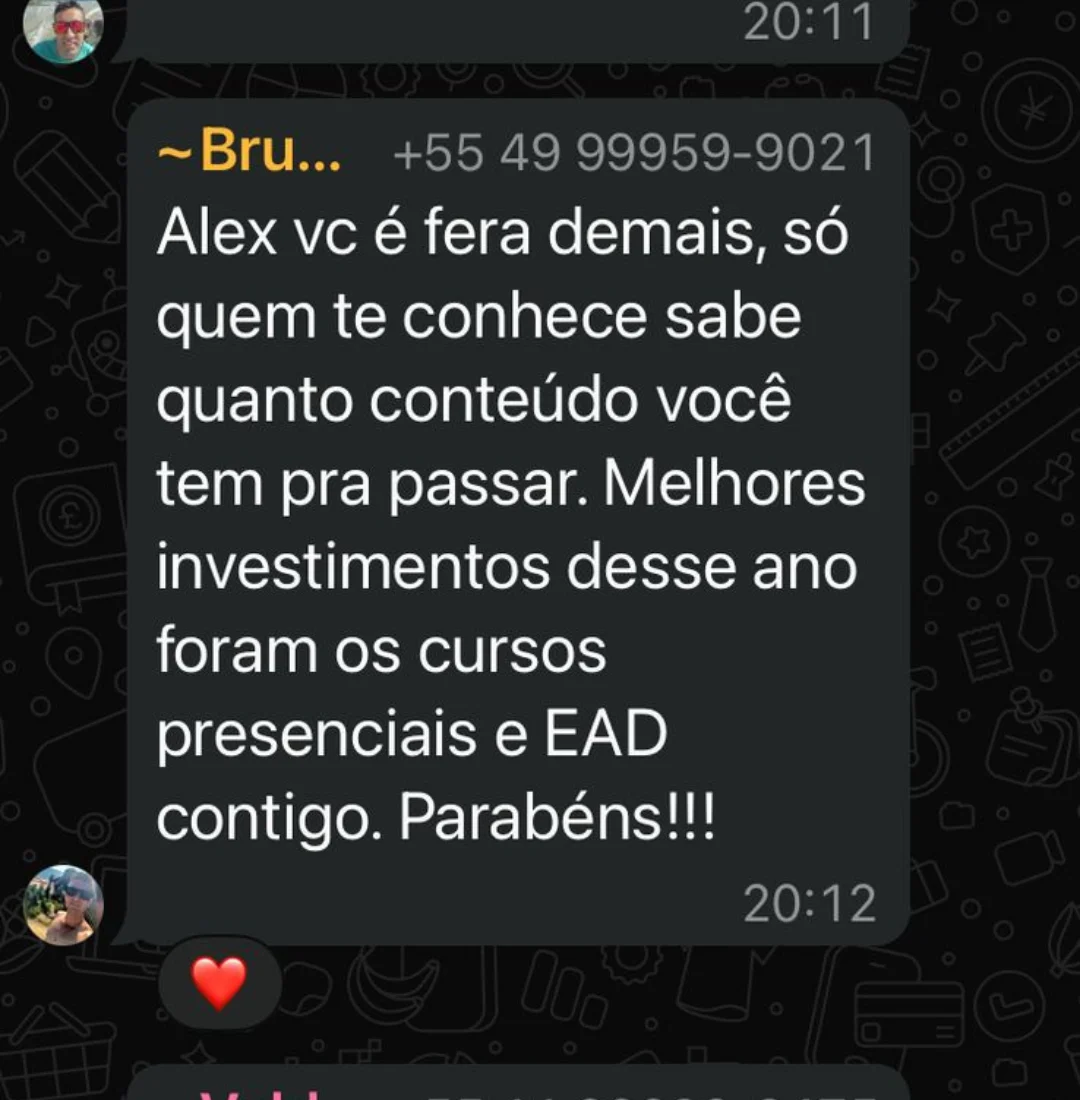This screenshot has height=1100, width=1080.
Task: Open the sender name ~Bru… profile
Action: 250,153
